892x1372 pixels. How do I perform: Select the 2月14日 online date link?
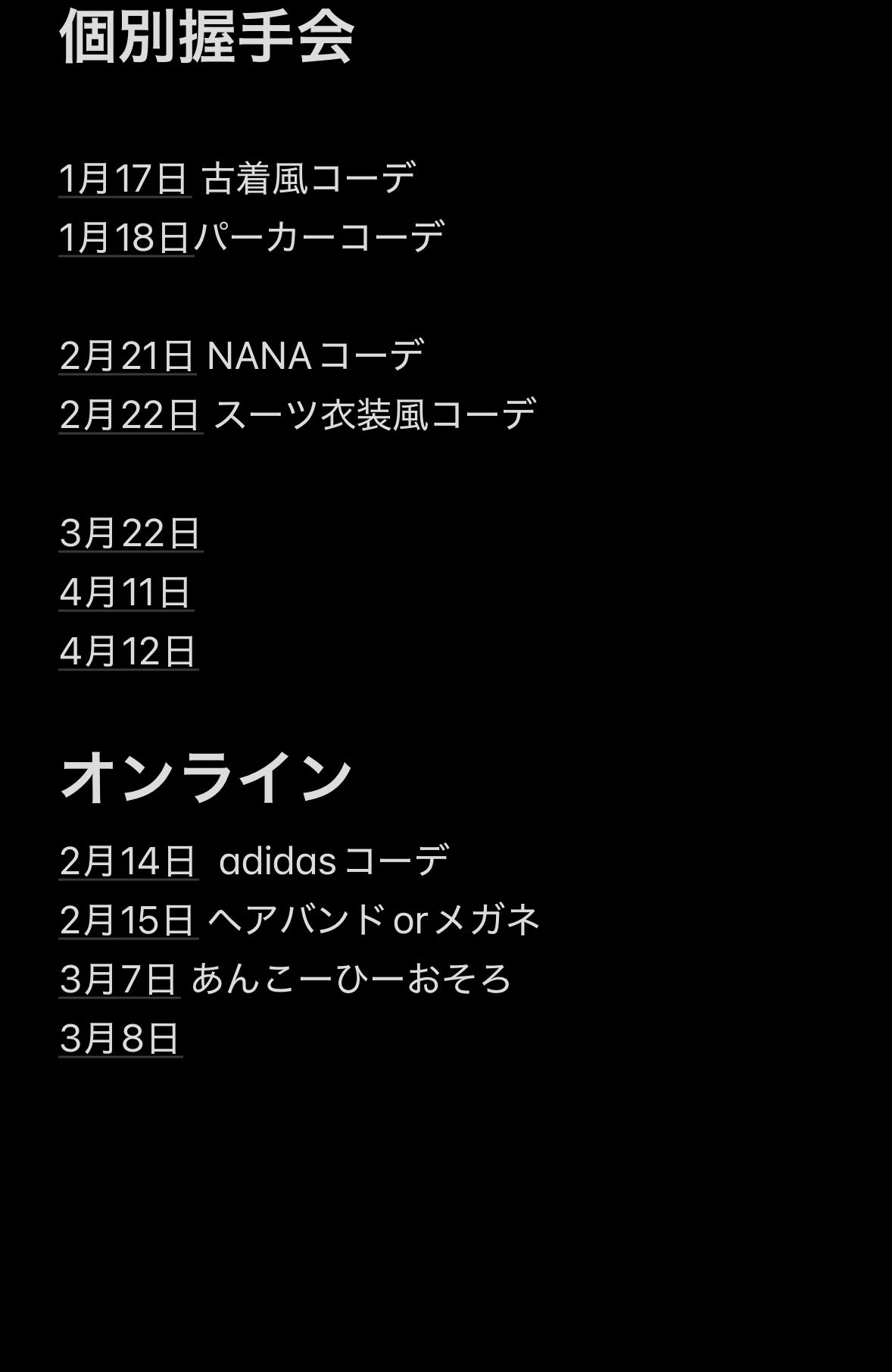click(128, 861)
